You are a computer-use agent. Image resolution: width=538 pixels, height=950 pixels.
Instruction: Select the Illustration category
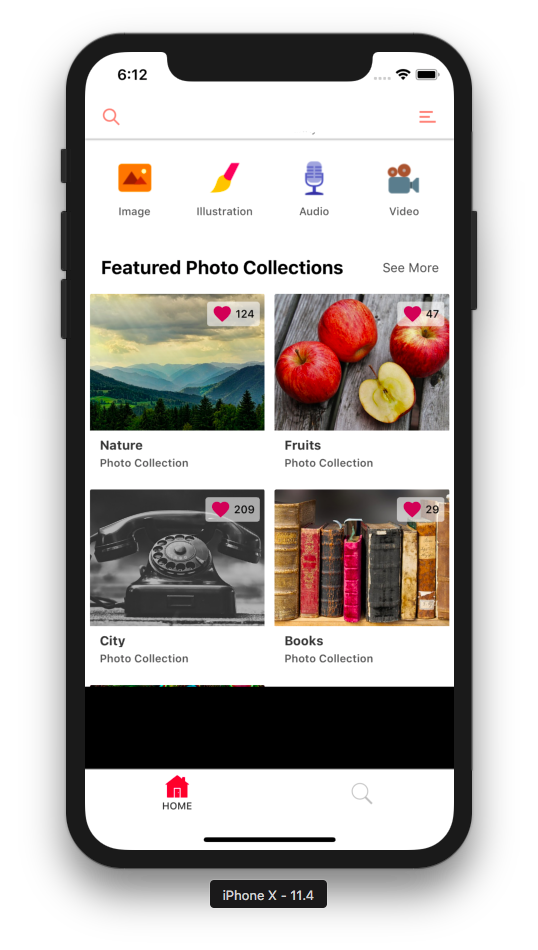(x=224, y=190)
